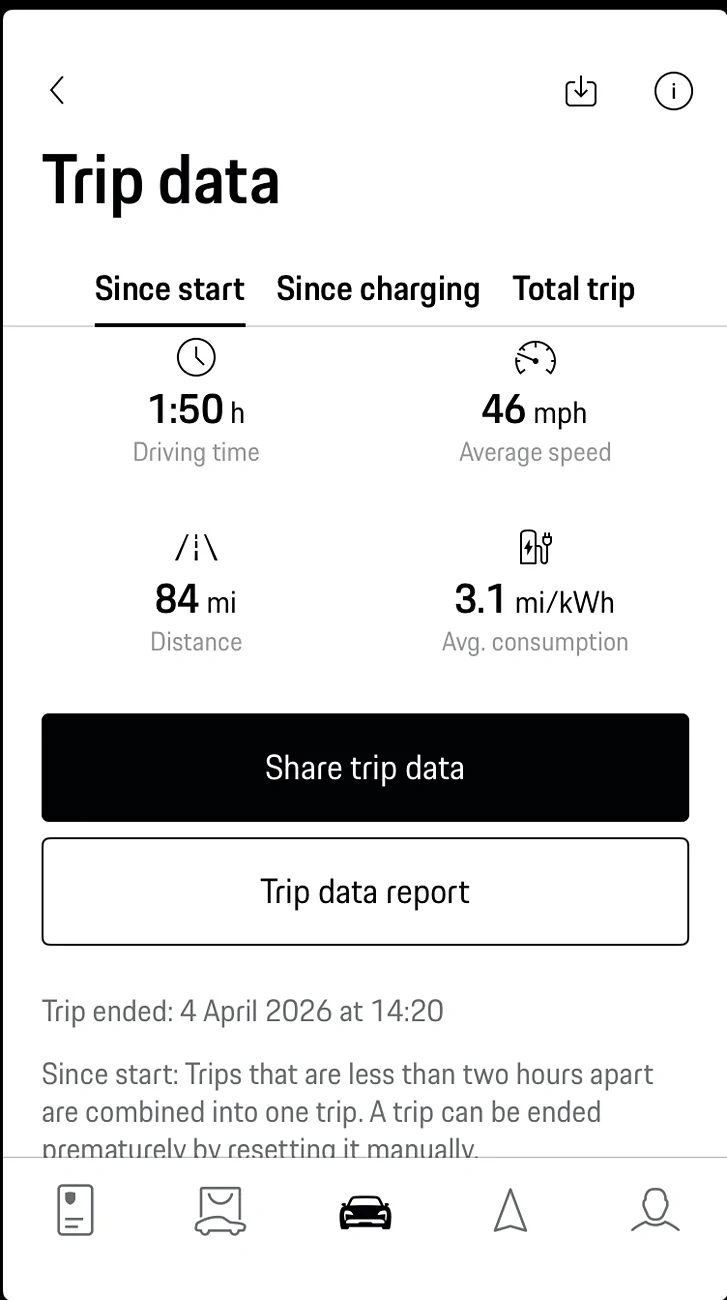Select the Since start tab
This screenshot has width=727, height=1300.
pos(169,289)
